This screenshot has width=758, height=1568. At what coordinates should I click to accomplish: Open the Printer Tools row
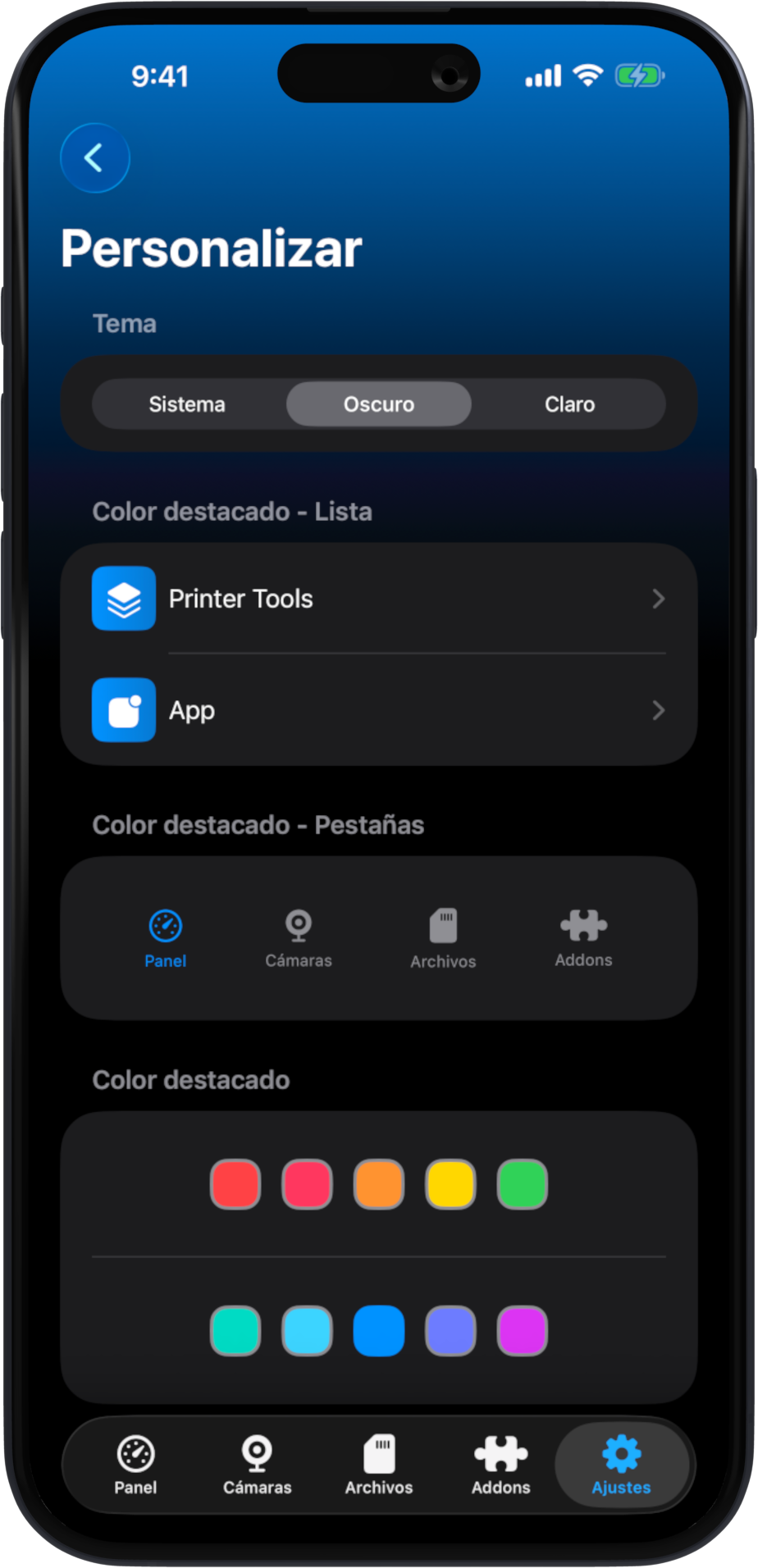[x=379, y=599]
